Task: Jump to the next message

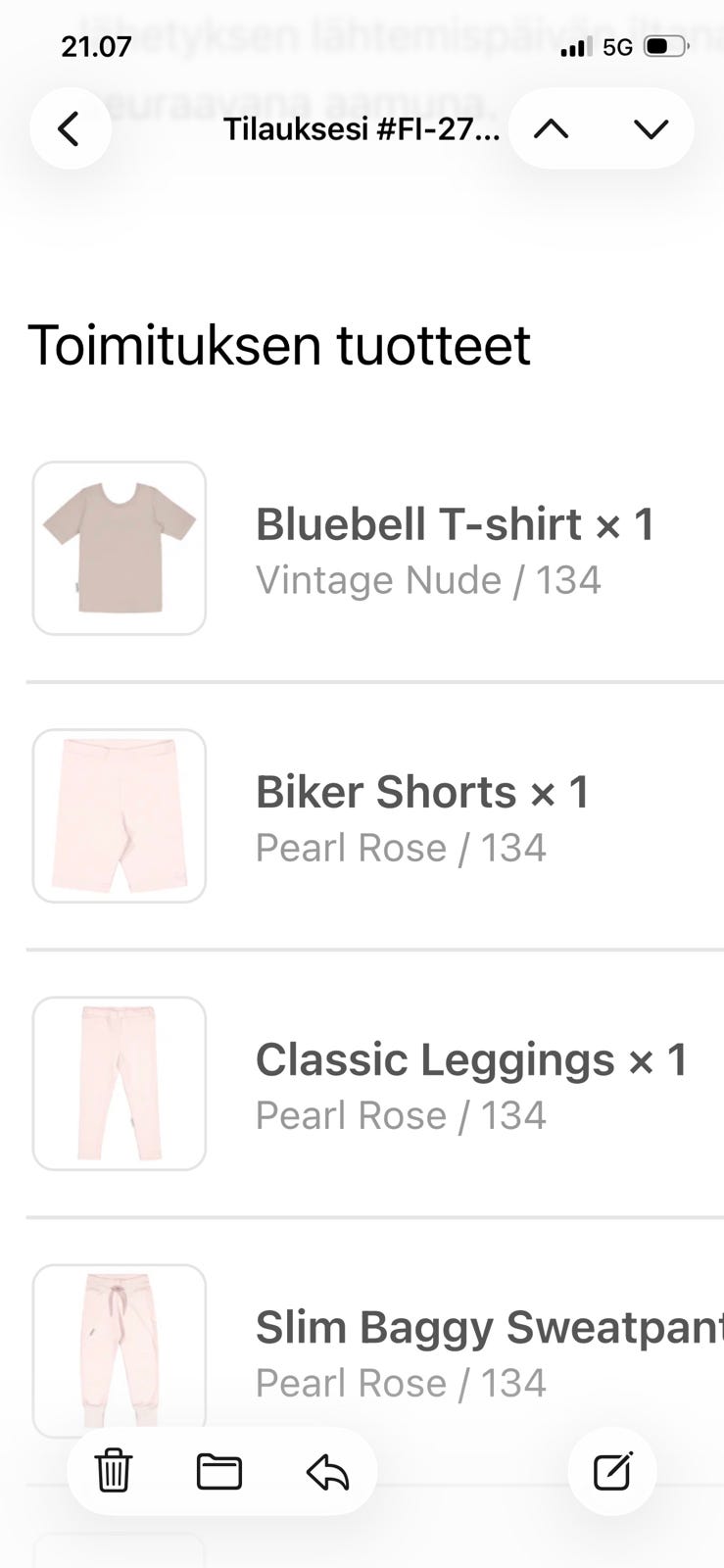Action: [x=651, y=128]
